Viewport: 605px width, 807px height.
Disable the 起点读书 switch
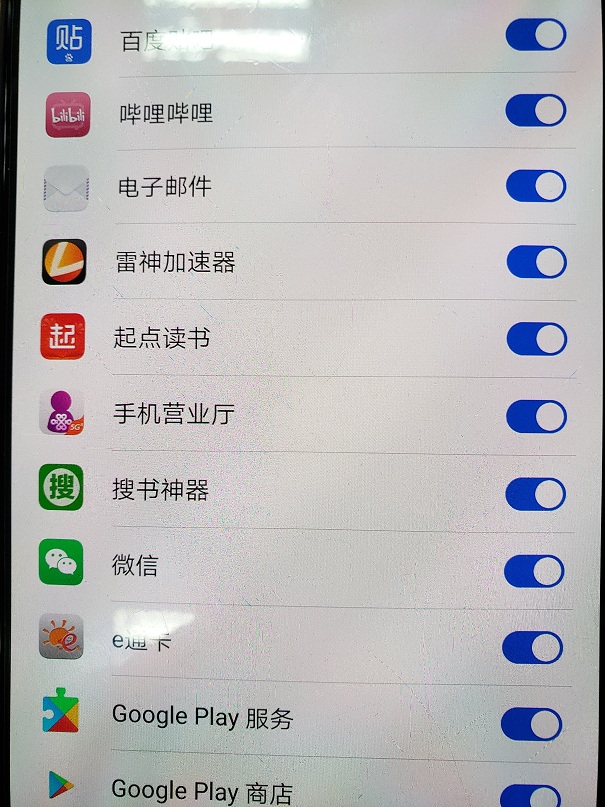[536, 339]
